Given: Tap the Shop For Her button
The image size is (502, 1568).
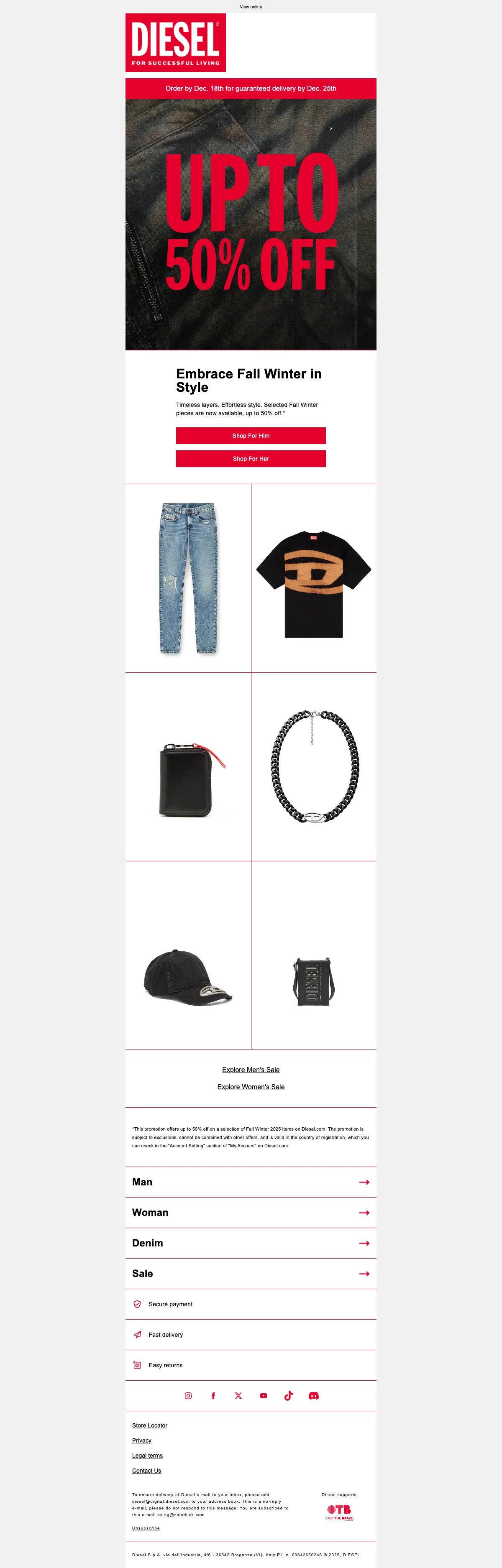Looking at the screenshot, I should click(251, 459).
